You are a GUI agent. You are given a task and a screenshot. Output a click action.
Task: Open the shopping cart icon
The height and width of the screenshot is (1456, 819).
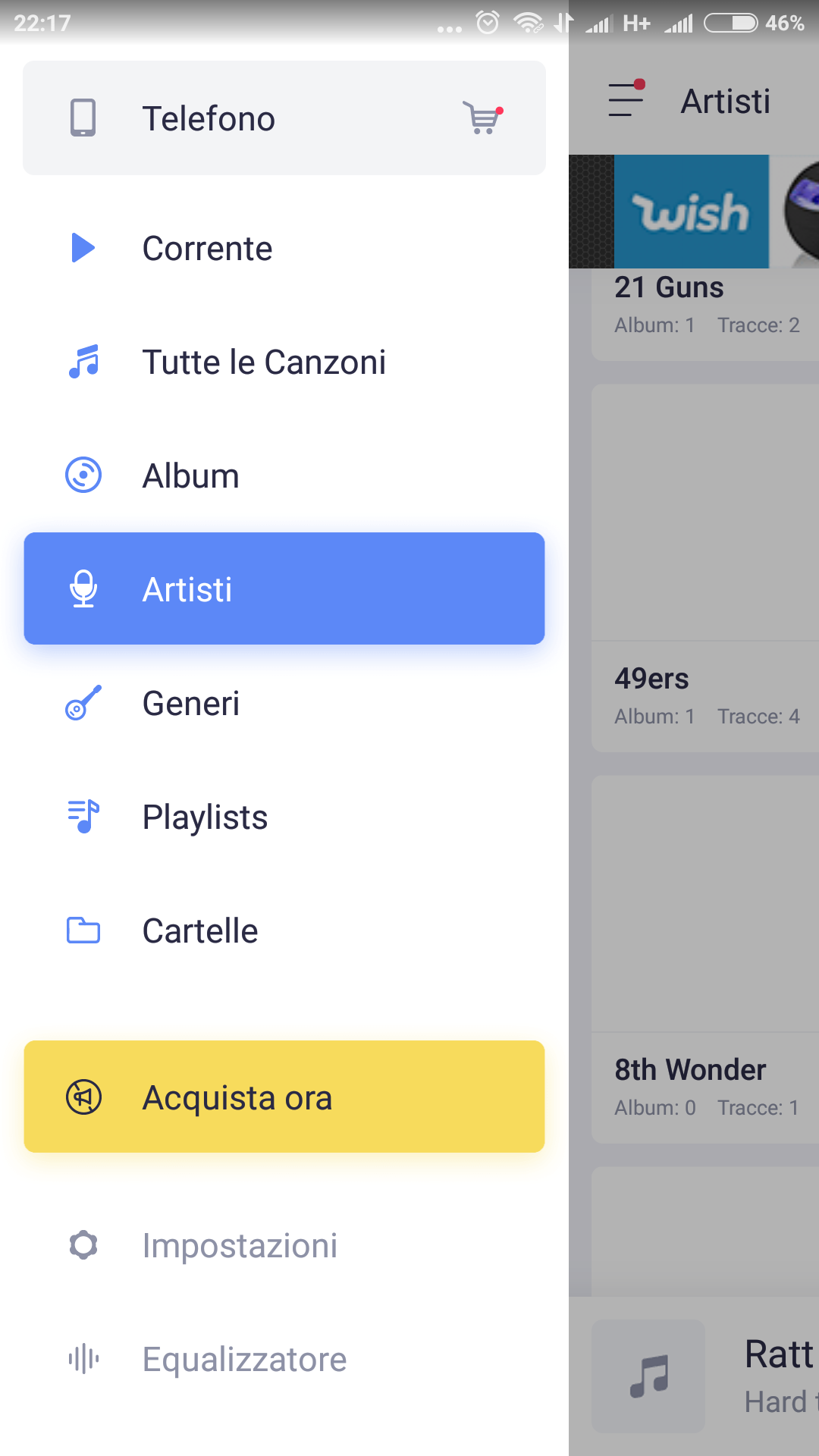483,118
